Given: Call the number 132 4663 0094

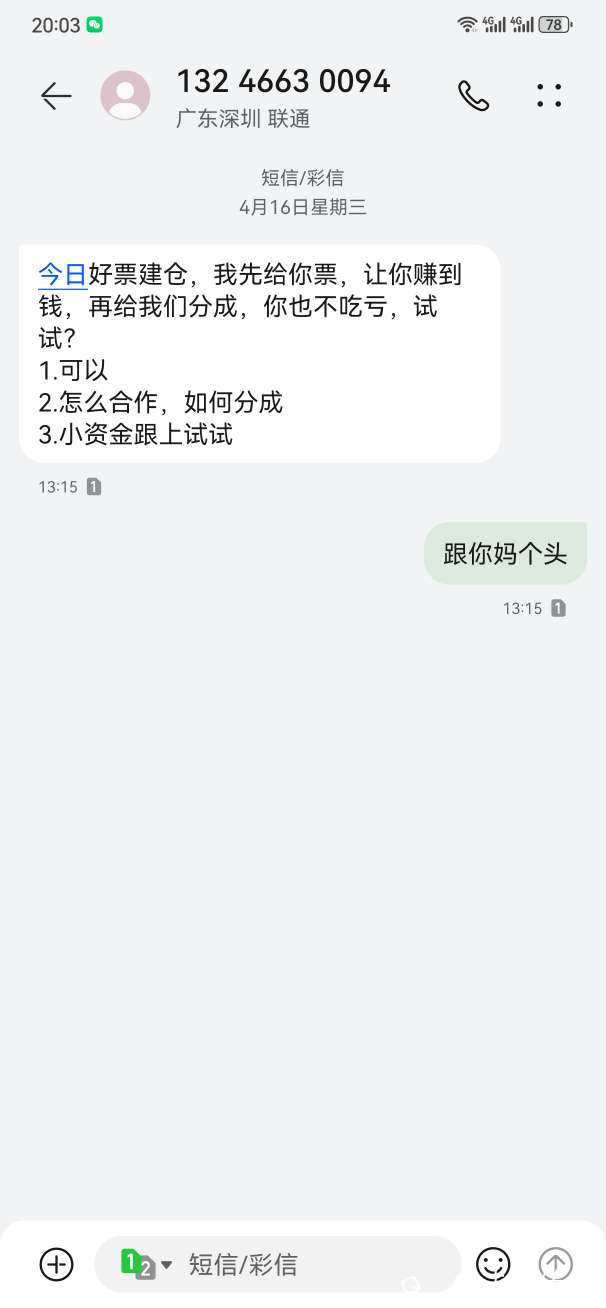Looking at the screenshot, I should (x=473, y=96).
